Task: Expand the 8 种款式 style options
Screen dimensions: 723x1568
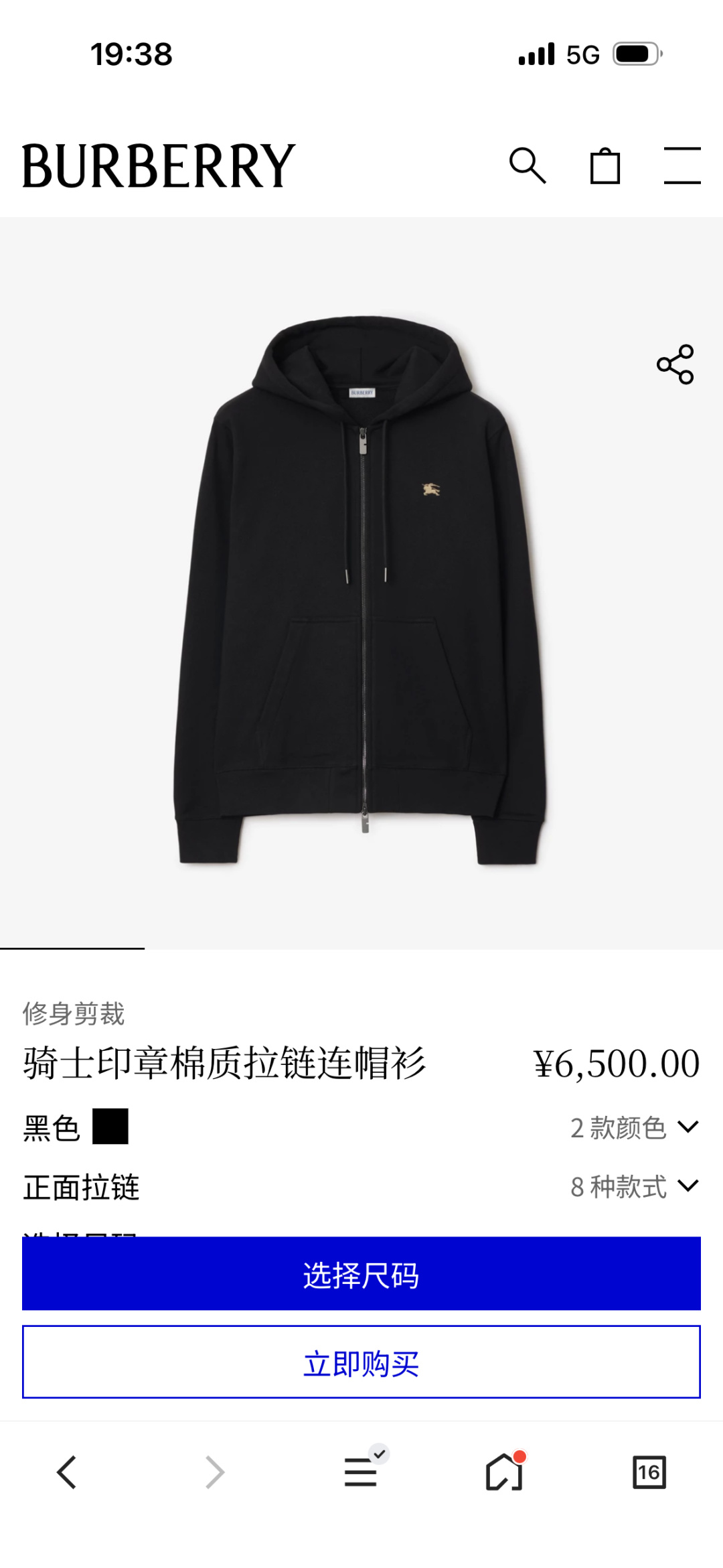Action: tap(633, 1187)
